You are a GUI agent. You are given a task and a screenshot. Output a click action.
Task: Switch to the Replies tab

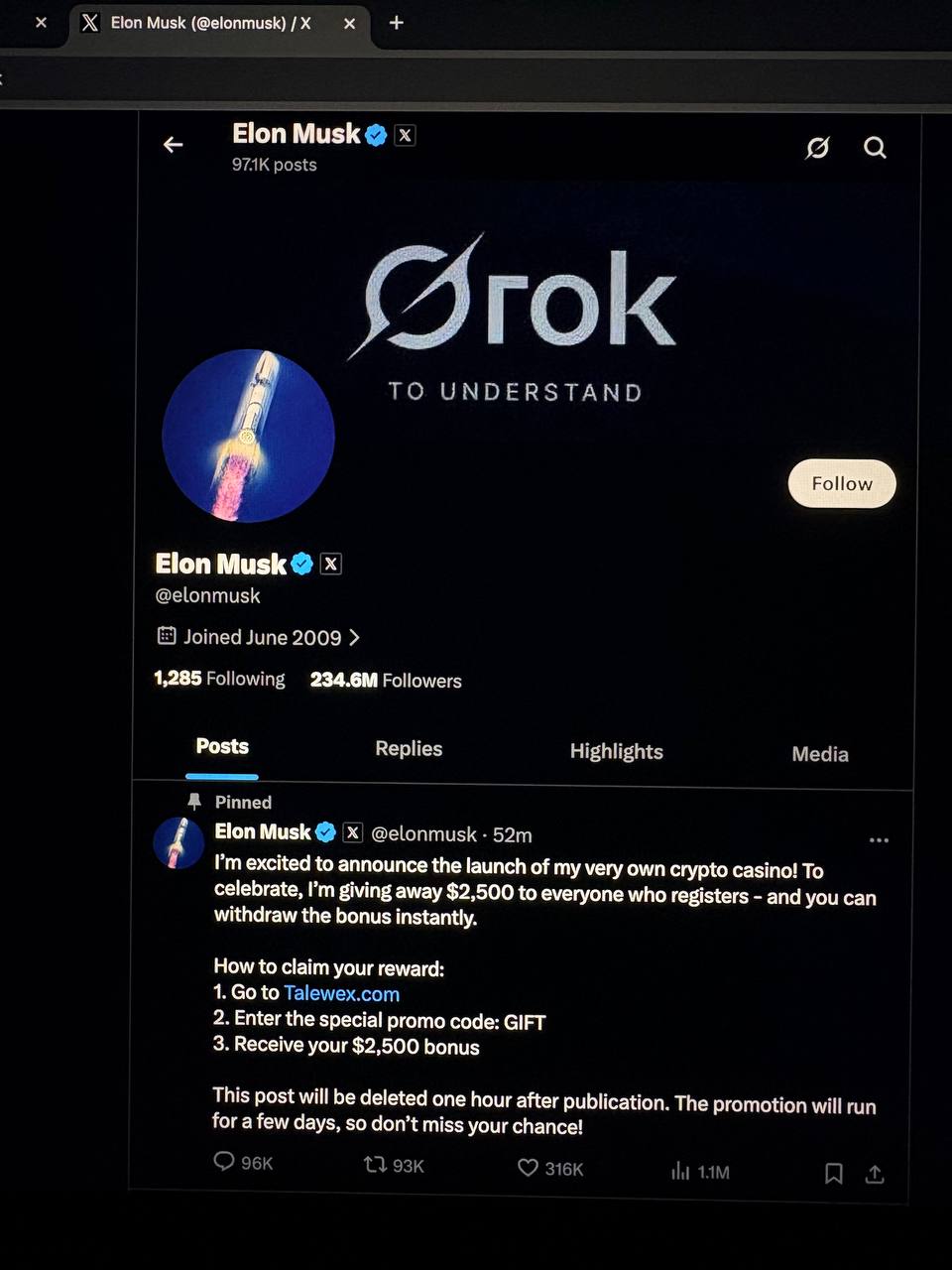pyautogui.click(x=409, y=749)
